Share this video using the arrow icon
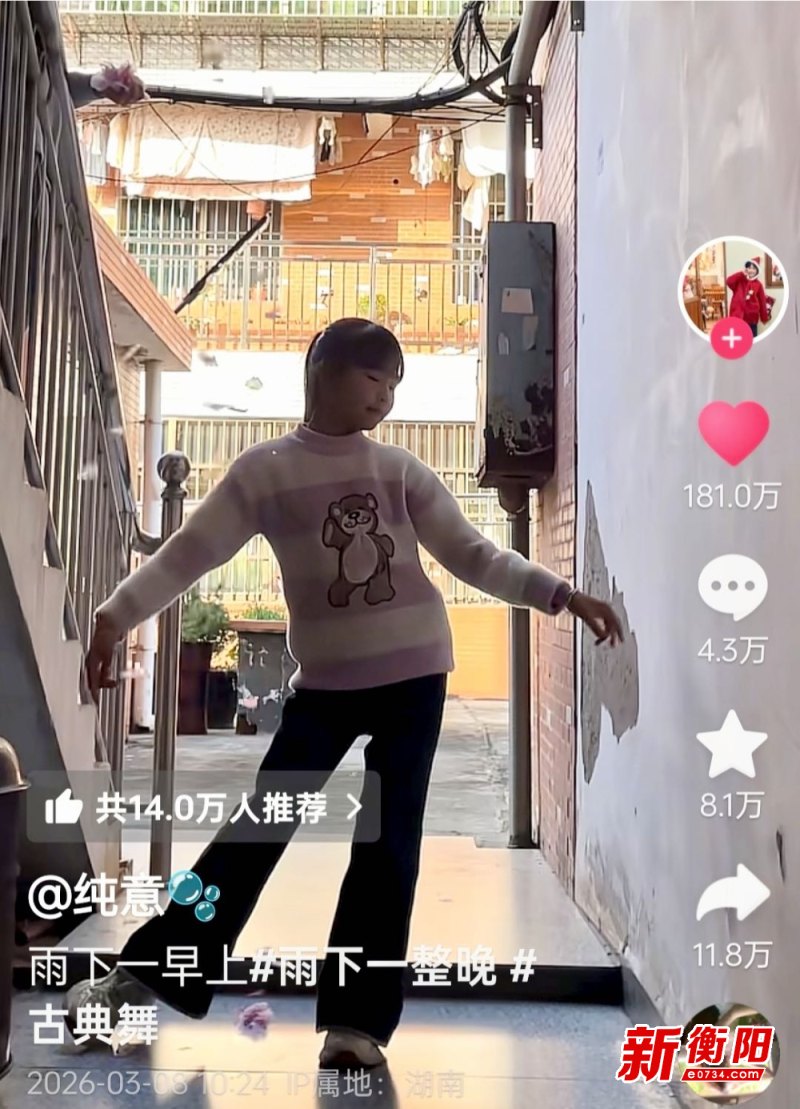The image size is (800, 1109). click(732, 894)
